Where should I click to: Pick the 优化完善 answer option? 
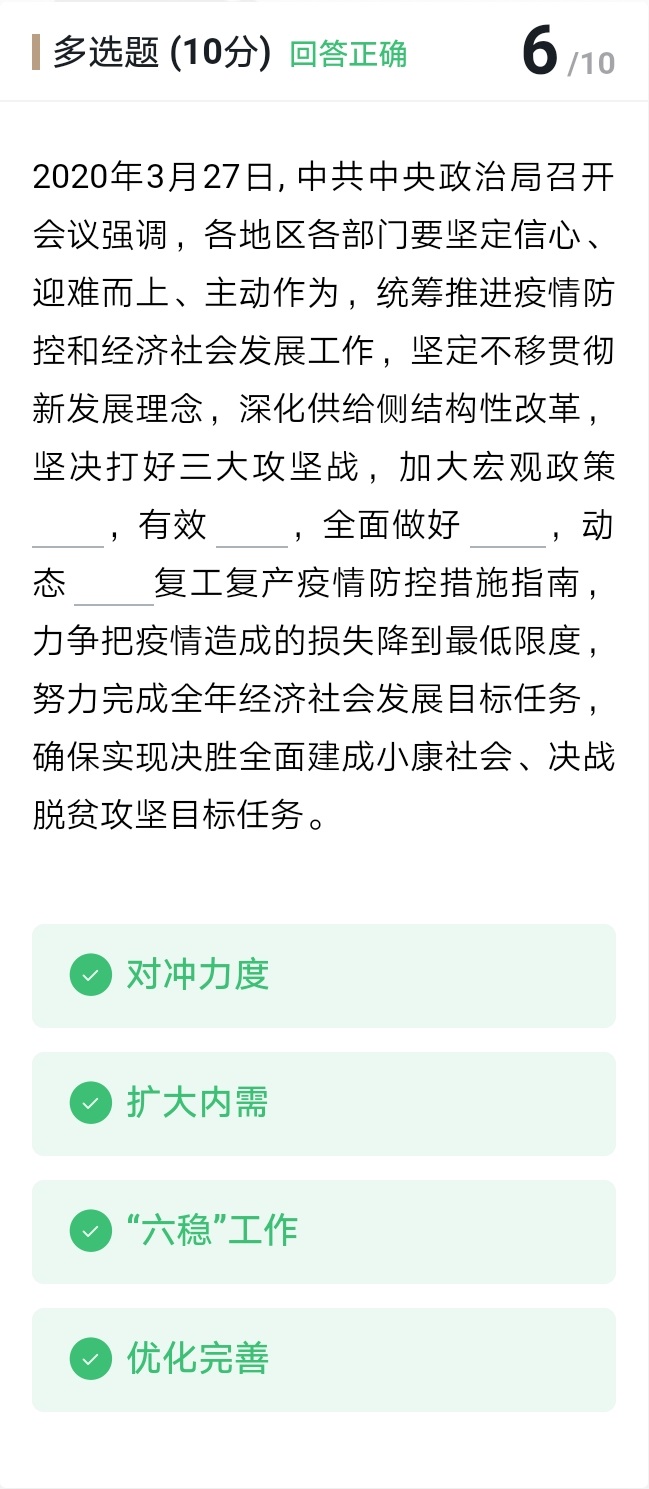click(x=323, y=1359)
